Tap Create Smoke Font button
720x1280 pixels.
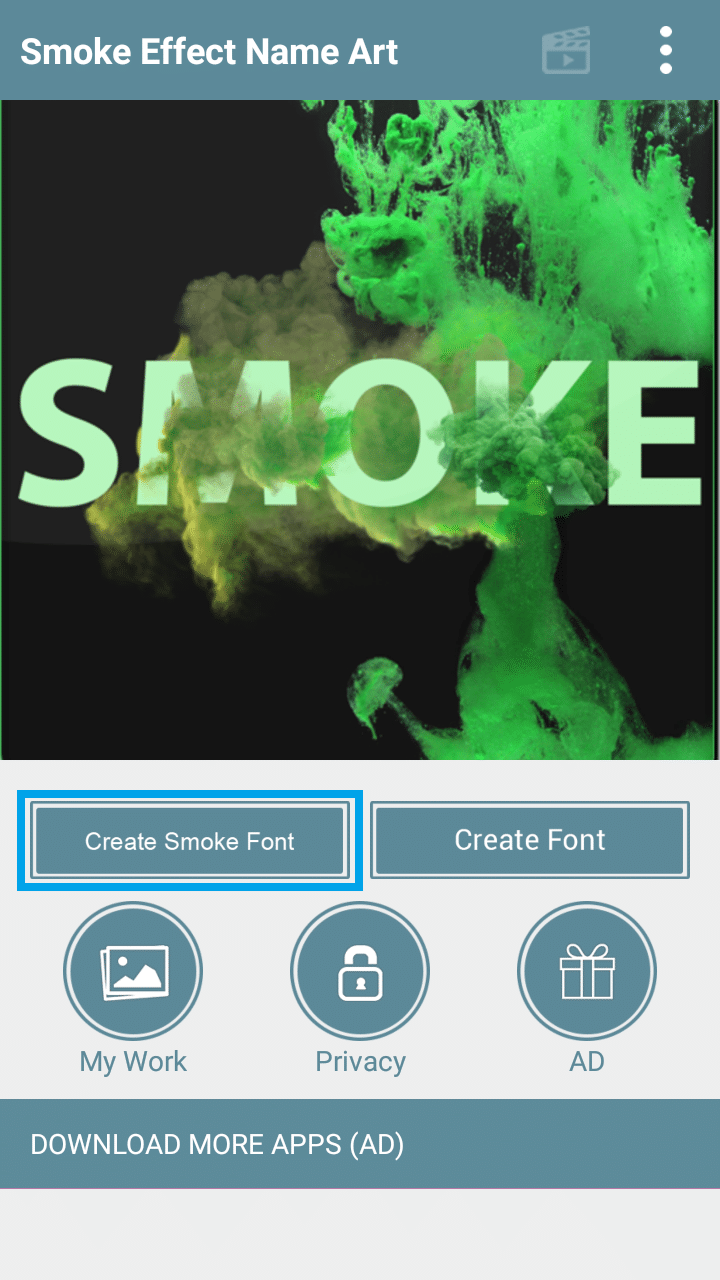coord(190,841)
